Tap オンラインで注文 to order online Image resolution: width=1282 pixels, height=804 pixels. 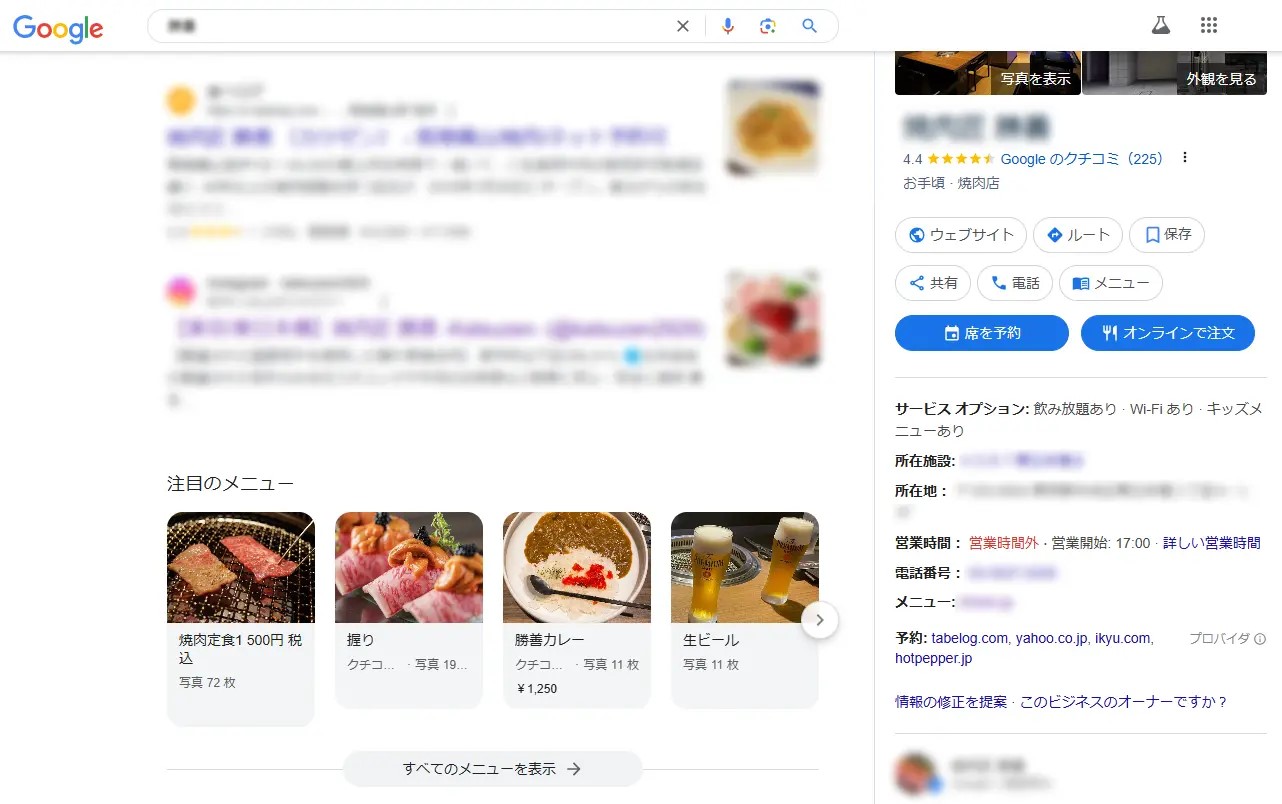coord(1167,333)
